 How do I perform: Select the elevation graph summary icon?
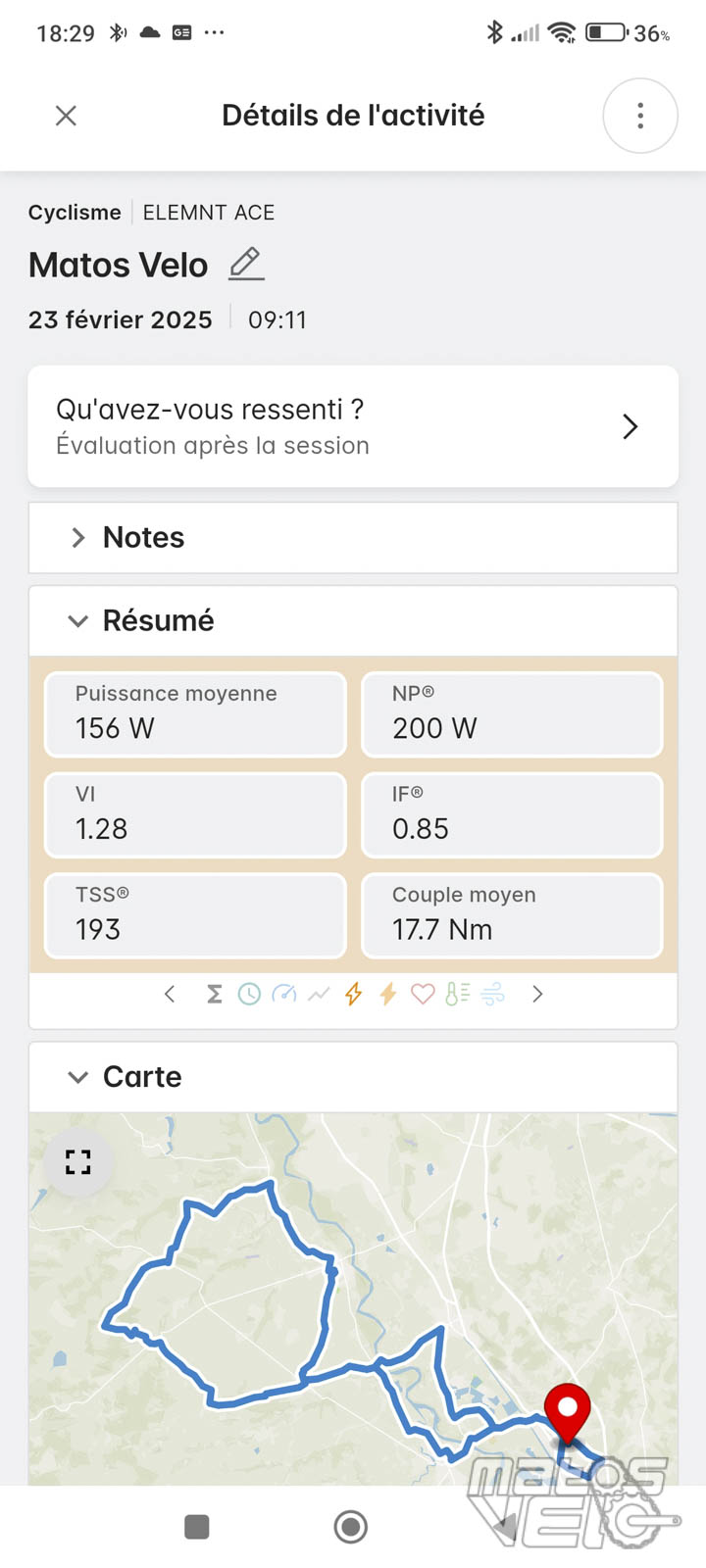pyautogui.click(x=319, y=994)
